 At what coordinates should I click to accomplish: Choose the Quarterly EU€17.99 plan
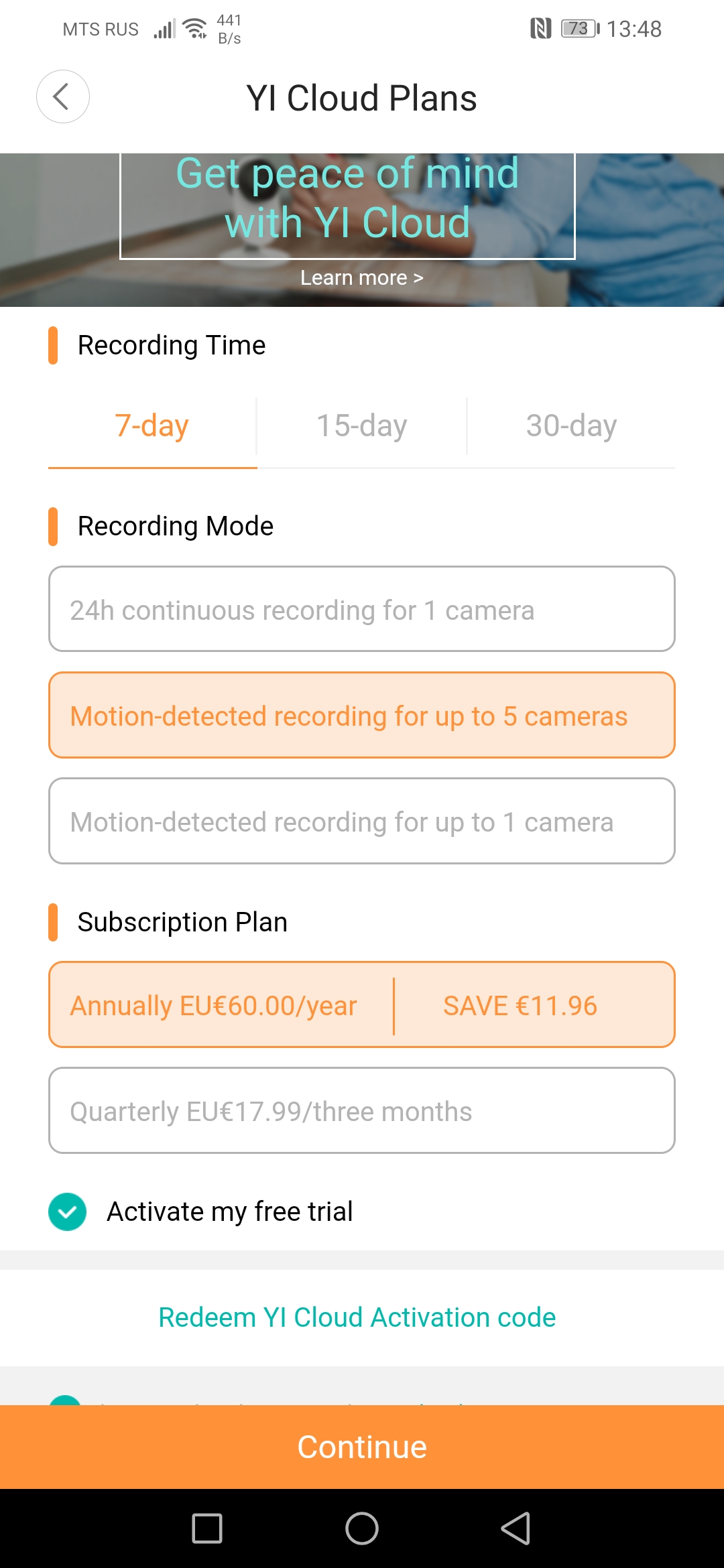[x=361, y=1110]
